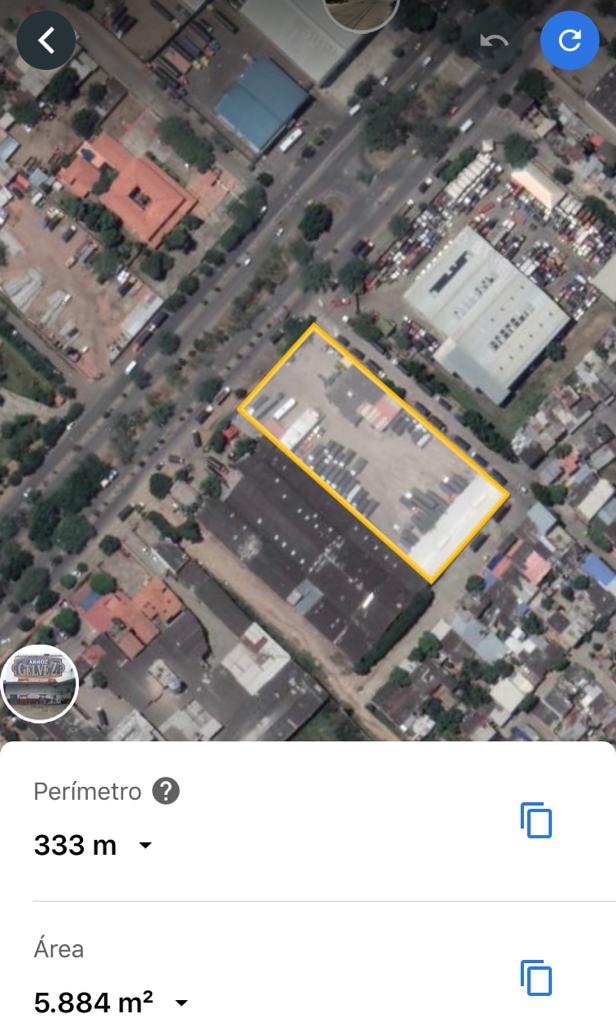Viewport: 616px width, 1024px height.
Task: Open the Arroz Gelvez photo thumbnail
Action: (39, 684)
